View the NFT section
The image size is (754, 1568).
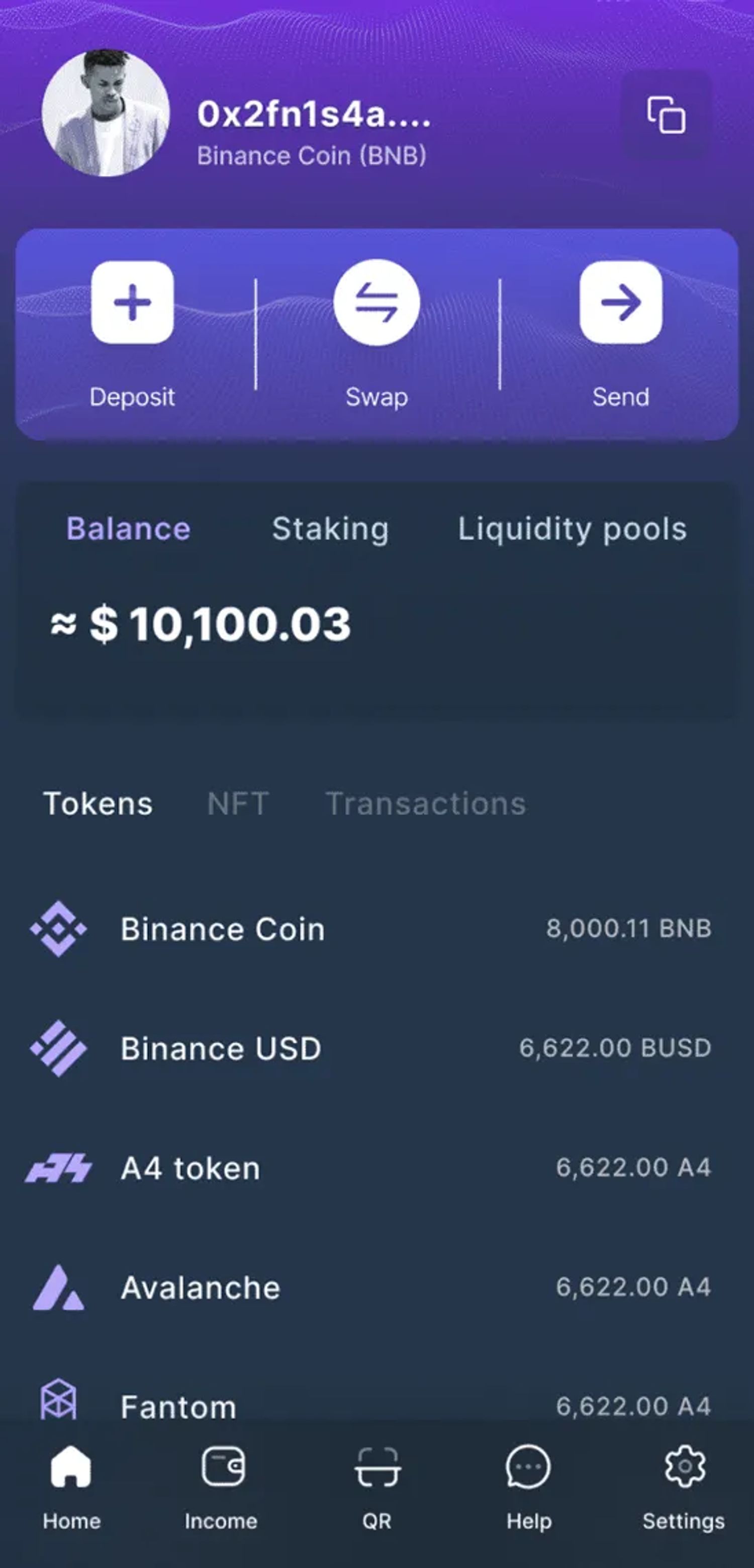(238, 804)
